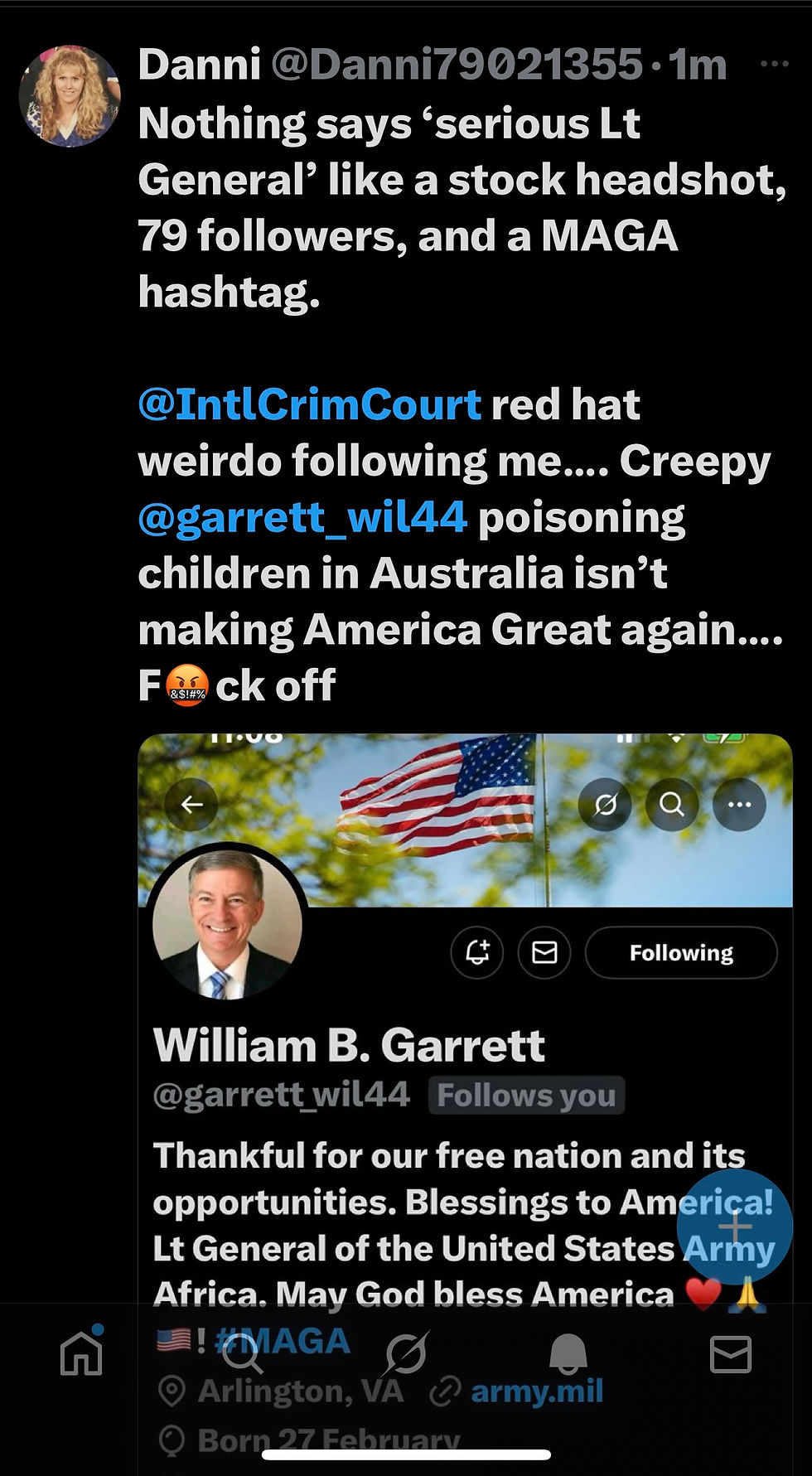The image size is (812, 1476).
Task: Go to the Home tab
Action: (x=81, y=1354)
